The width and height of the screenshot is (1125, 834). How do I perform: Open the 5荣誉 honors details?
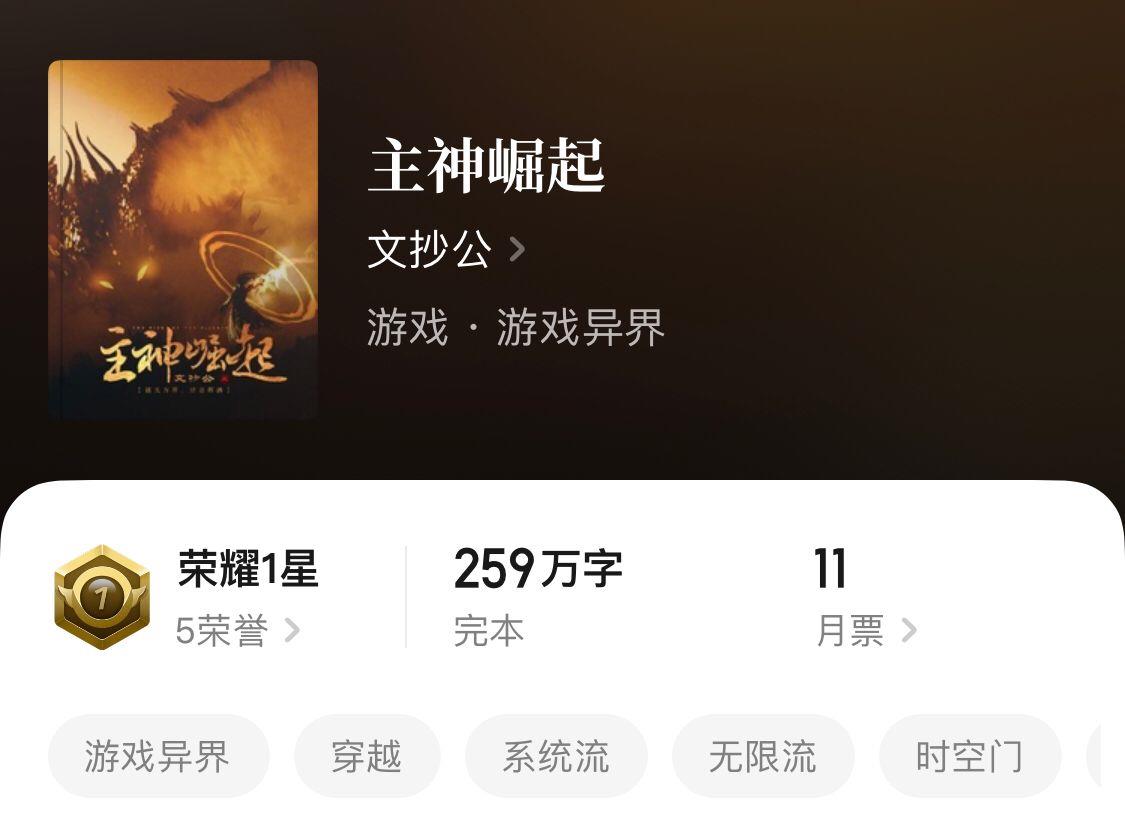point(237,631)
